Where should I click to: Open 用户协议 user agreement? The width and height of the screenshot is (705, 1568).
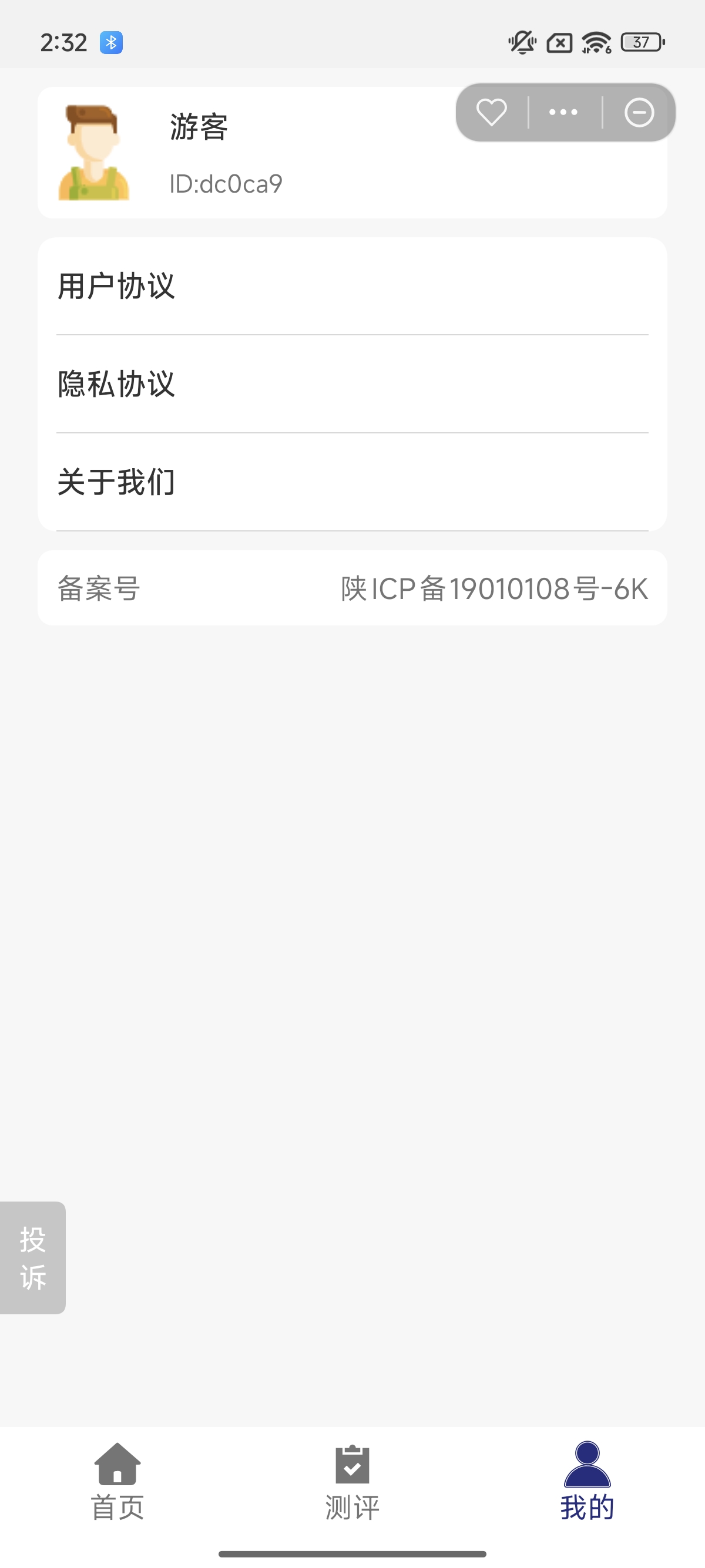[352, 286]
